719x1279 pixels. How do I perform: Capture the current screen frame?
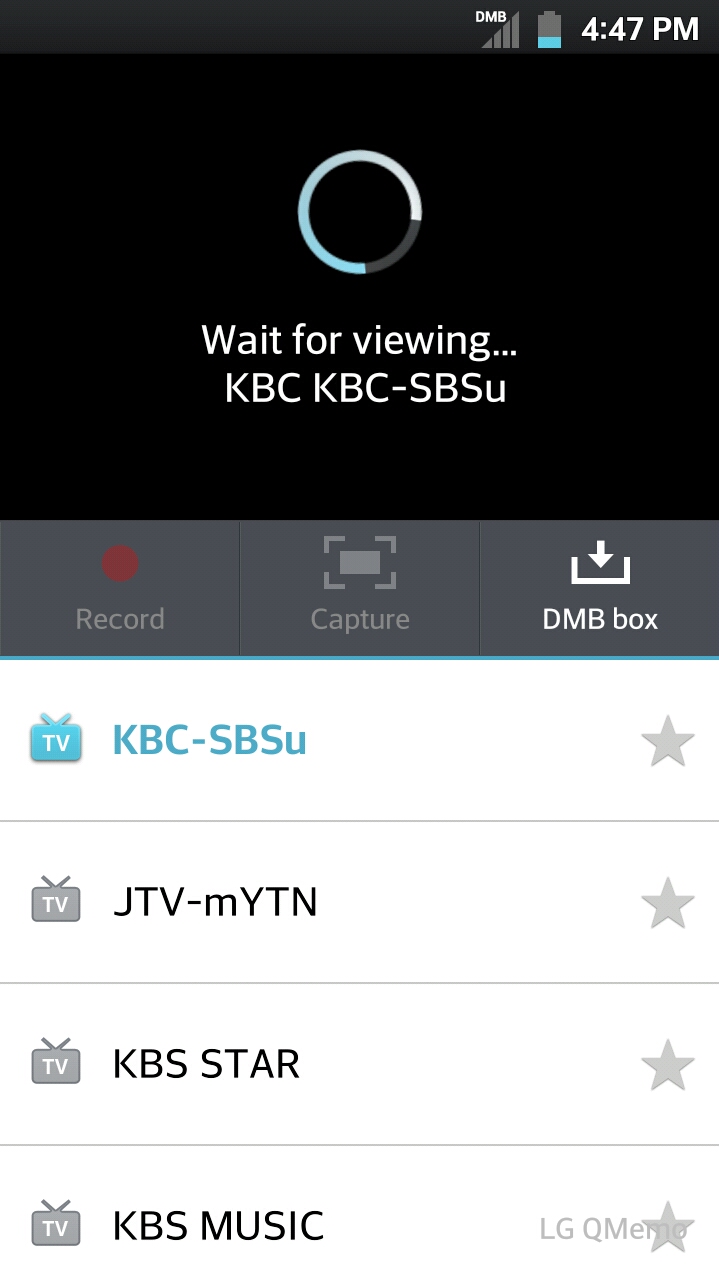360,588
